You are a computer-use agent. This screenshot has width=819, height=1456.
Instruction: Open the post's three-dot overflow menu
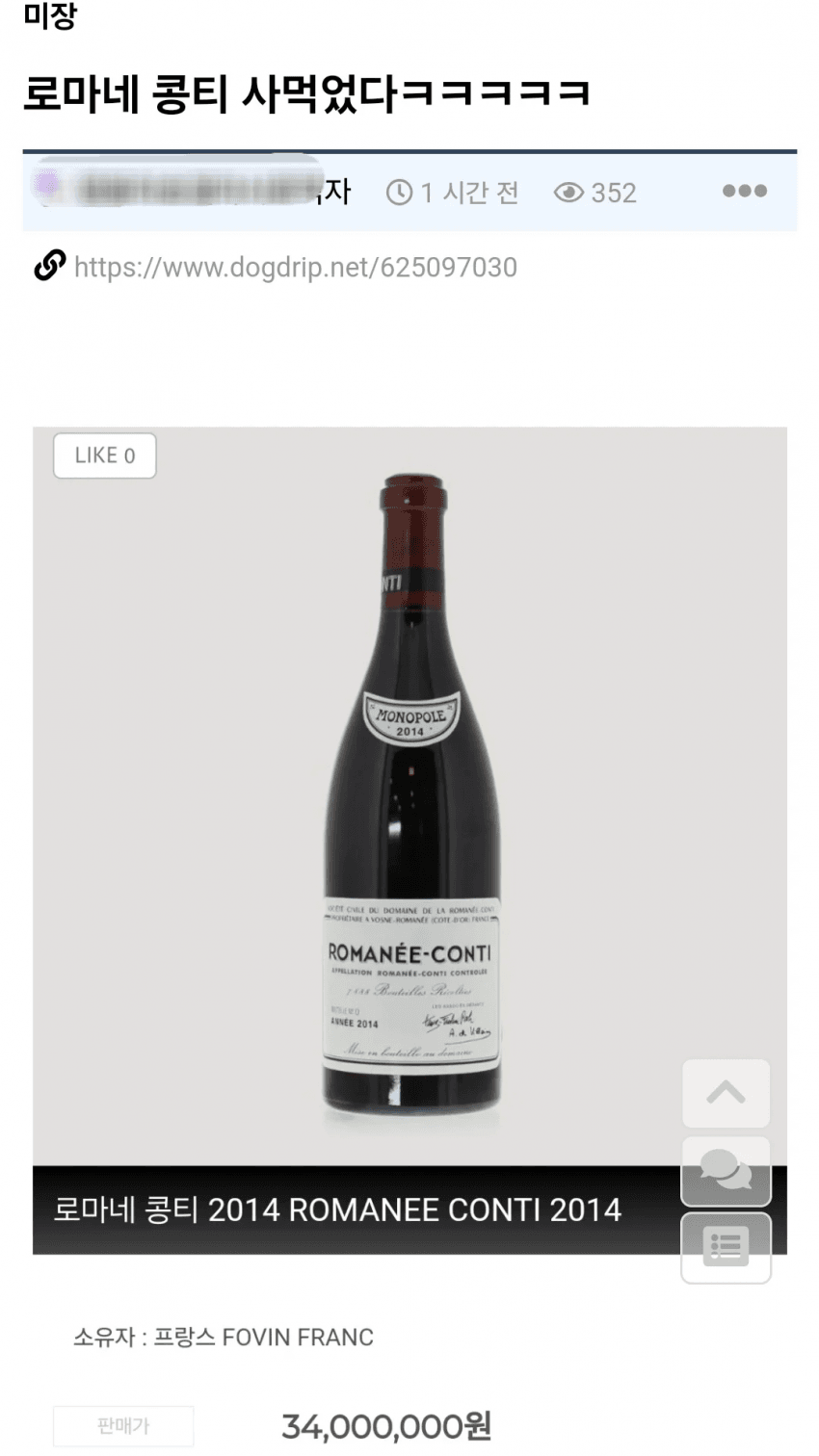click(x=744, y=192)
